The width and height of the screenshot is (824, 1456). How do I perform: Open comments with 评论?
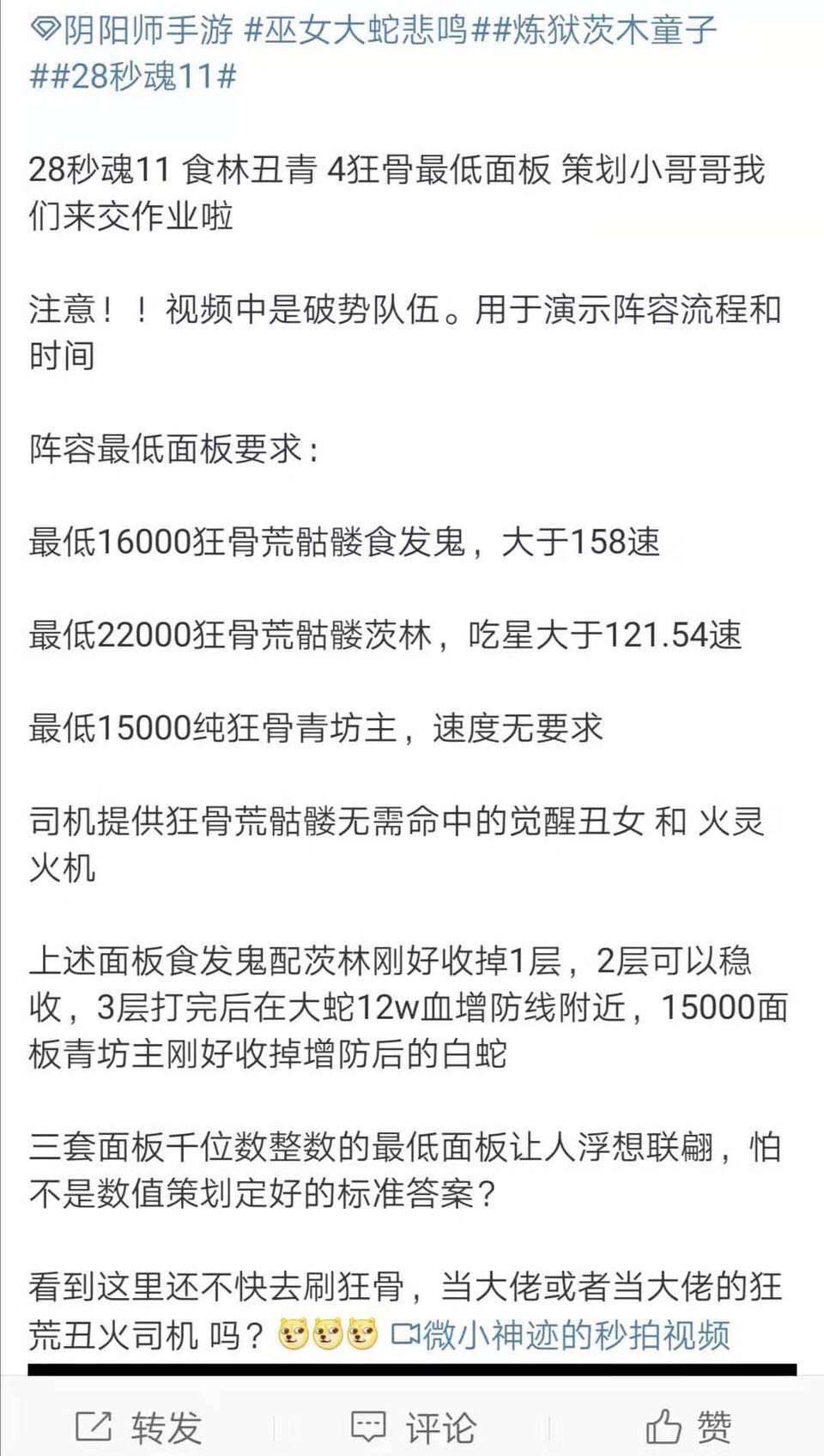coord(413,1427)
